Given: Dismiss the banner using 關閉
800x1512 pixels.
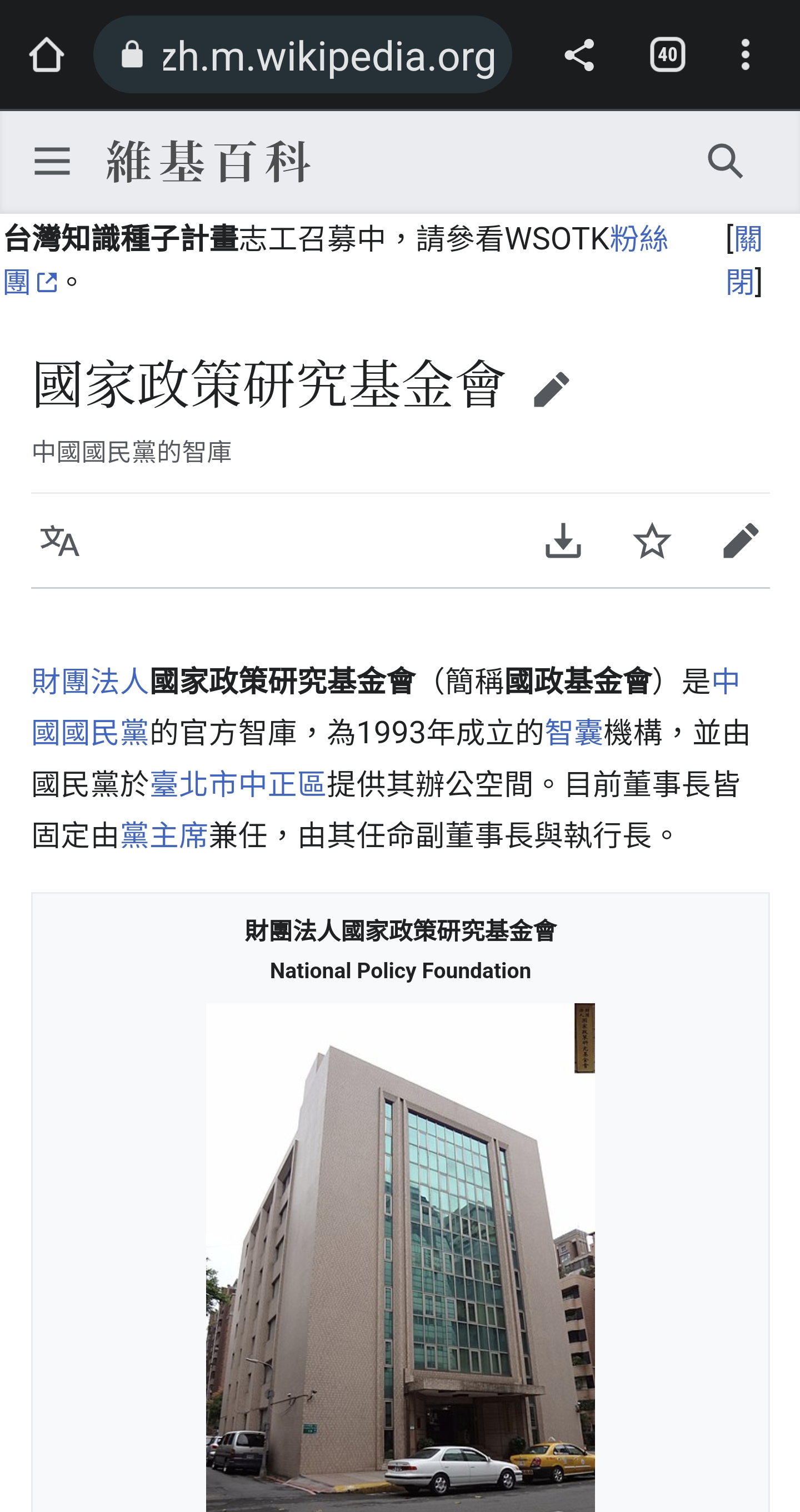Looking at the screenshot, I should [x=744, y=261].
